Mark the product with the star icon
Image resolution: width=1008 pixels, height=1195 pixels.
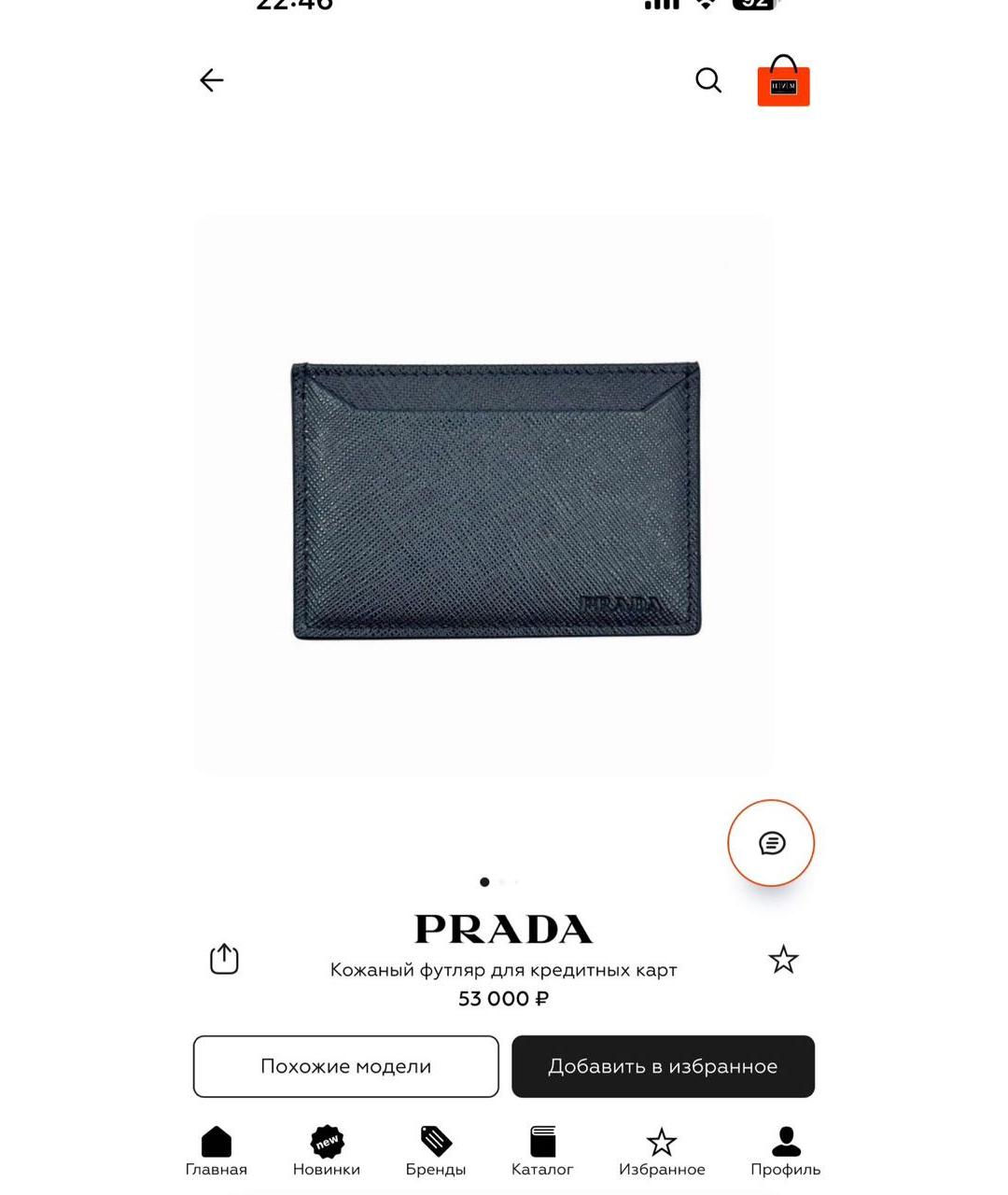tap(783, 960)
